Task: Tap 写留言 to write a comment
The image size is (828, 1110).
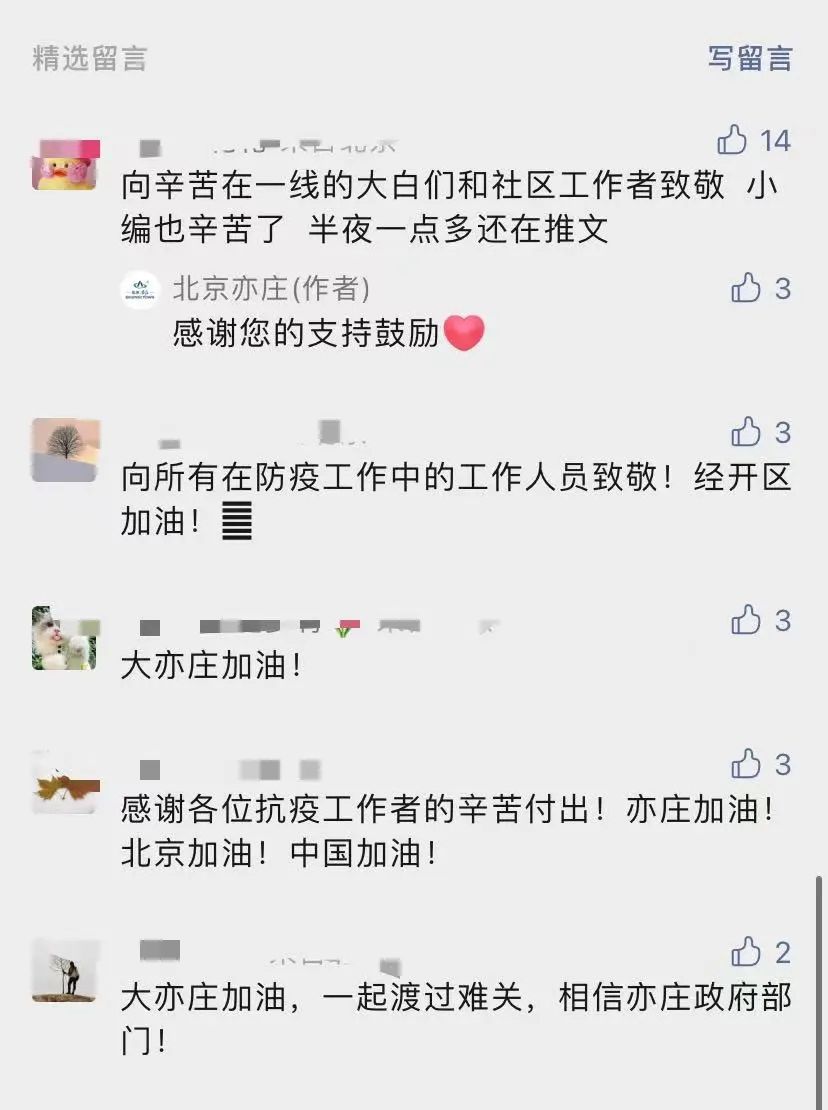Action: point(750,58)
